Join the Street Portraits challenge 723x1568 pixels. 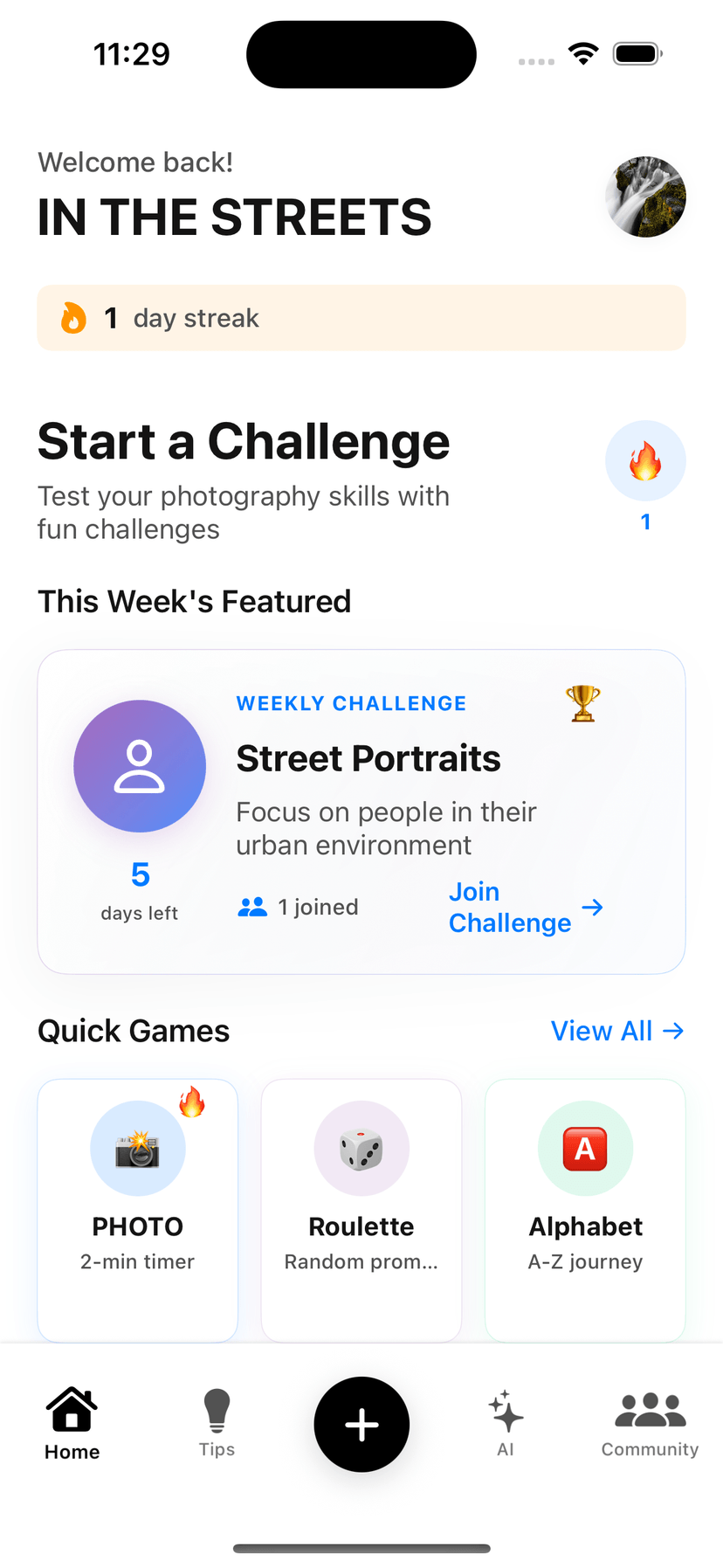pos(510,907)
